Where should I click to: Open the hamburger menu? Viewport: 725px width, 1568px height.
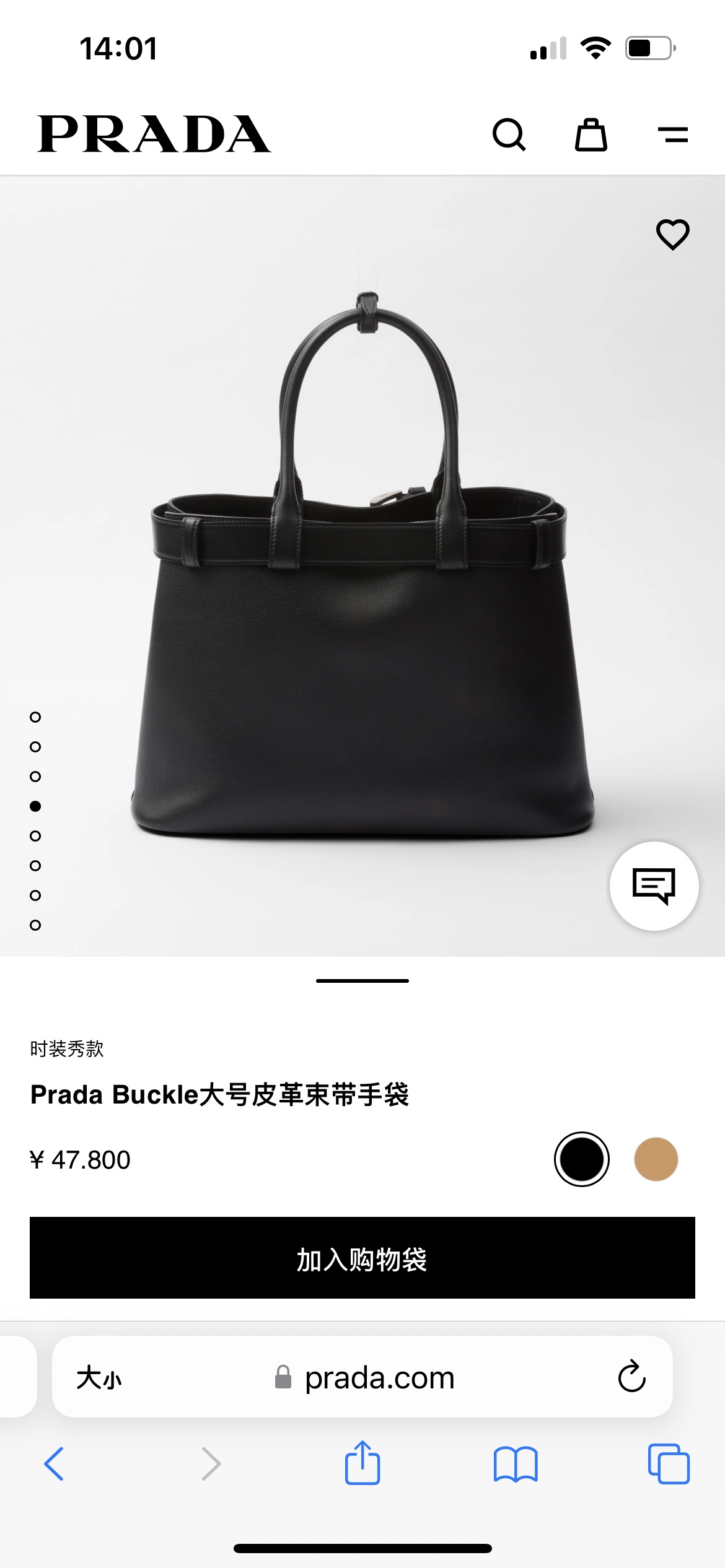(x=673, y=134)
